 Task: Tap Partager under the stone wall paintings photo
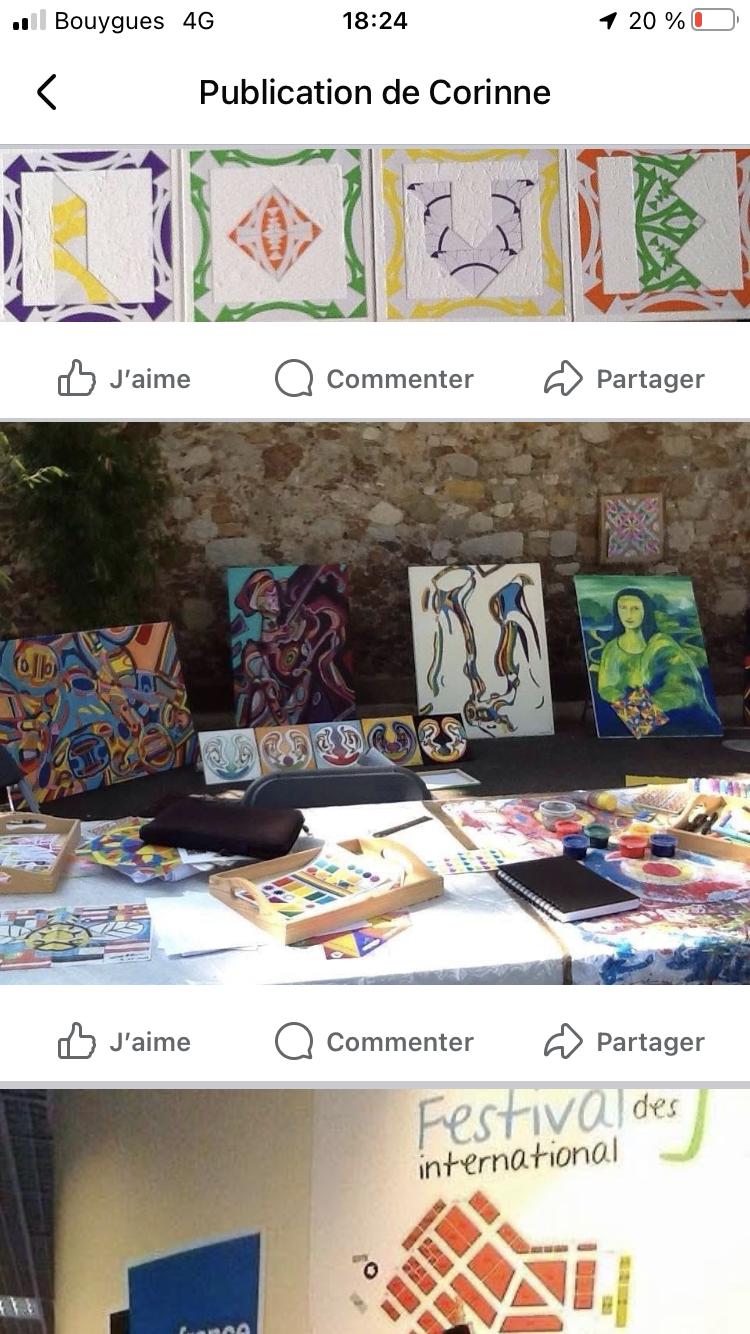pyautogui.click(x=624, y=1042)
